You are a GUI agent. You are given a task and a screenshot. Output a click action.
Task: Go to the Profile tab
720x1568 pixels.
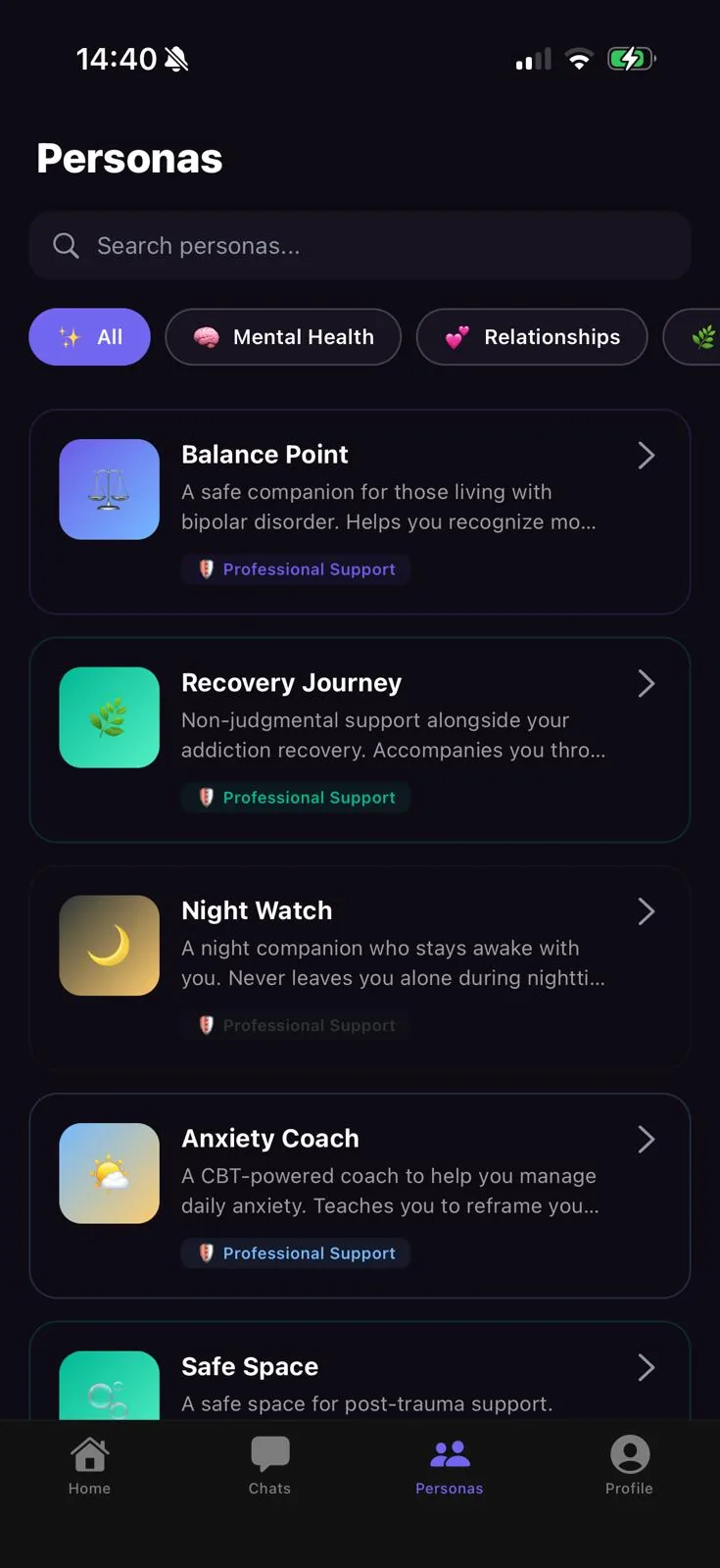tap(629, 1466)
